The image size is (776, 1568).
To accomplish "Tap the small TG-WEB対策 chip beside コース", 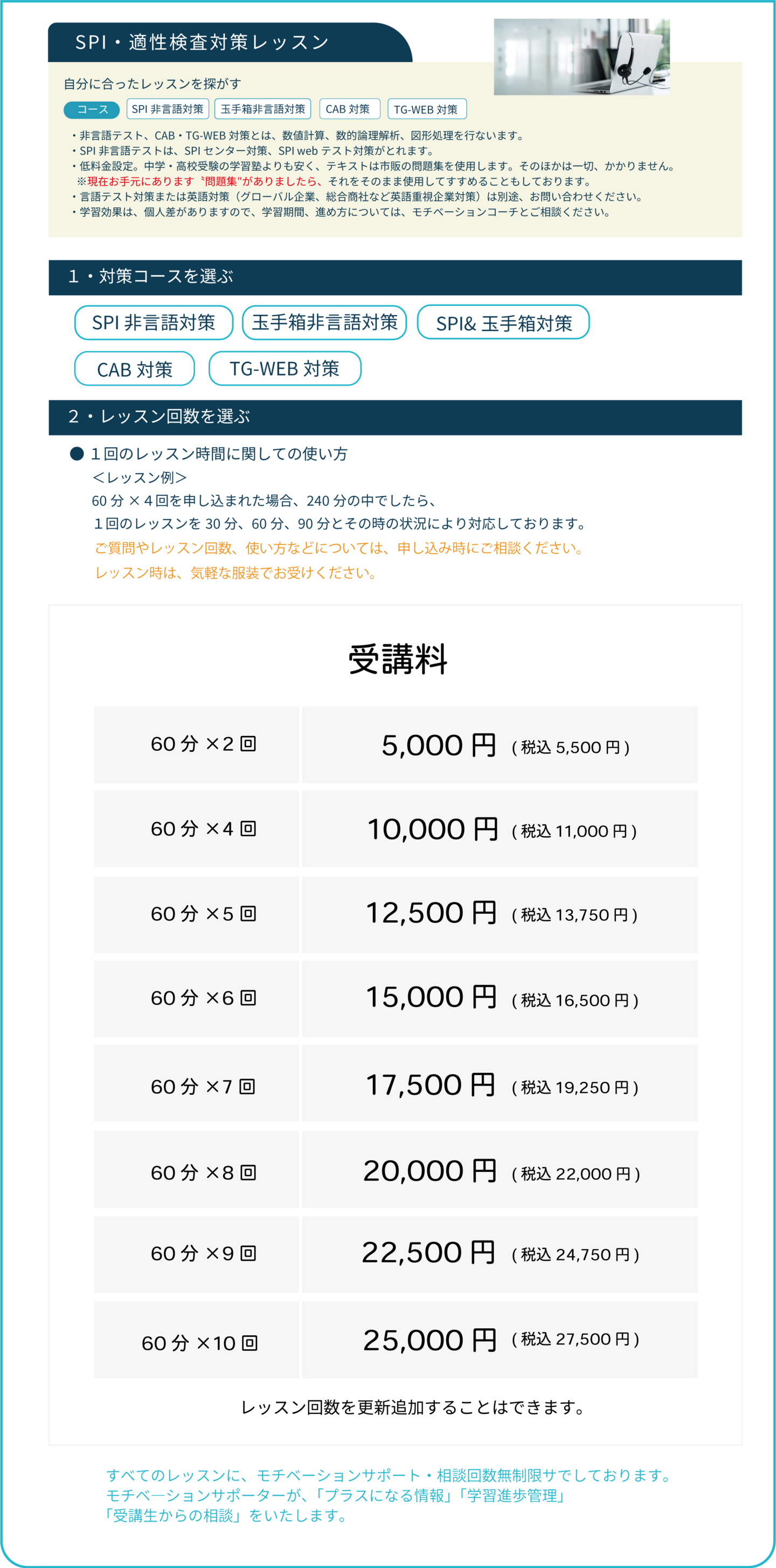I will 427,109.
